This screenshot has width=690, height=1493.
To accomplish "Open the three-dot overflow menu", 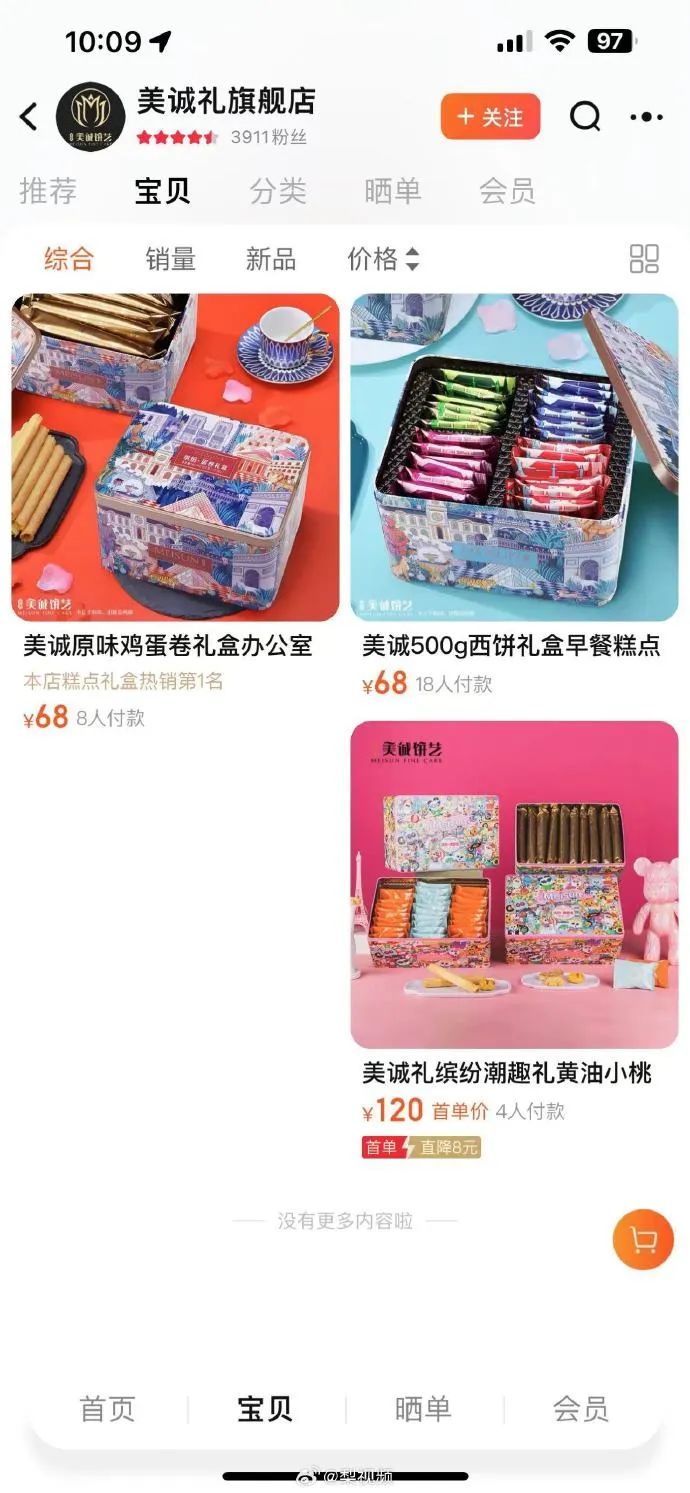I will (646, 117).
